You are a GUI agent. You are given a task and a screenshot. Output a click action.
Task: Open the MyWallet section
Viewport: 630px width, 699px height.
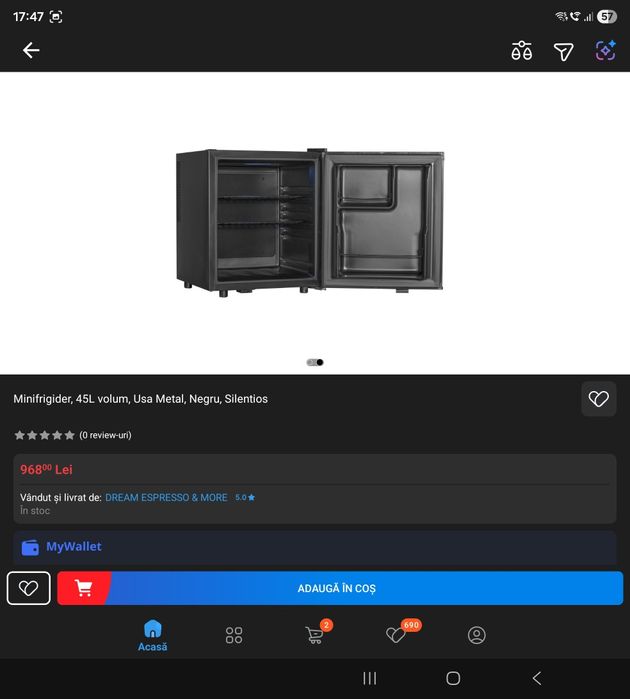75,547
